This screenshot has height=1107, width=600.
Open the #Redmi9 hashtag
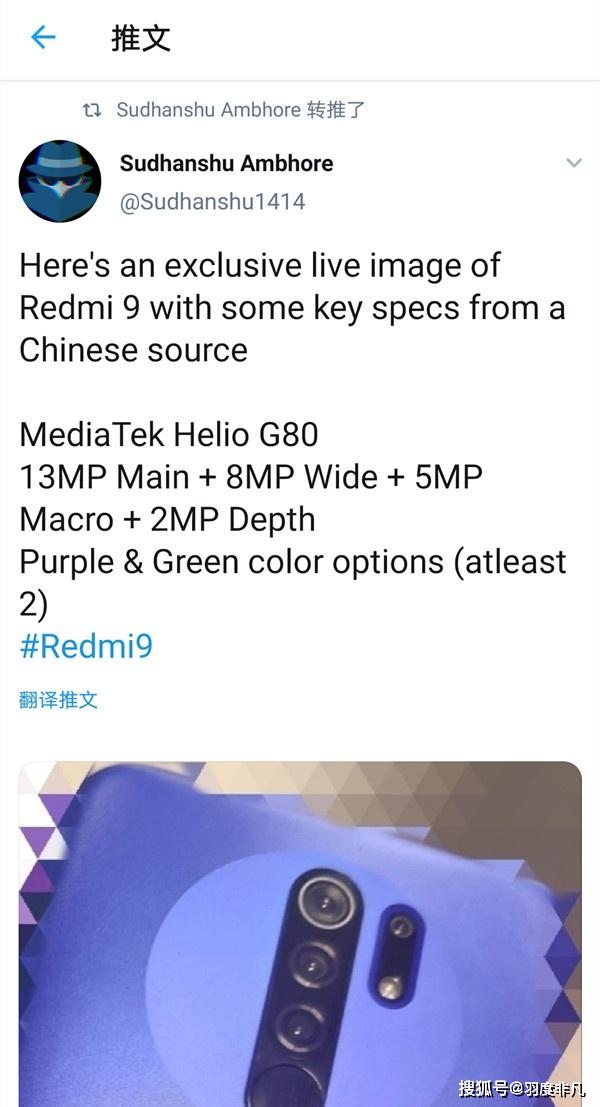coord(86,645)
